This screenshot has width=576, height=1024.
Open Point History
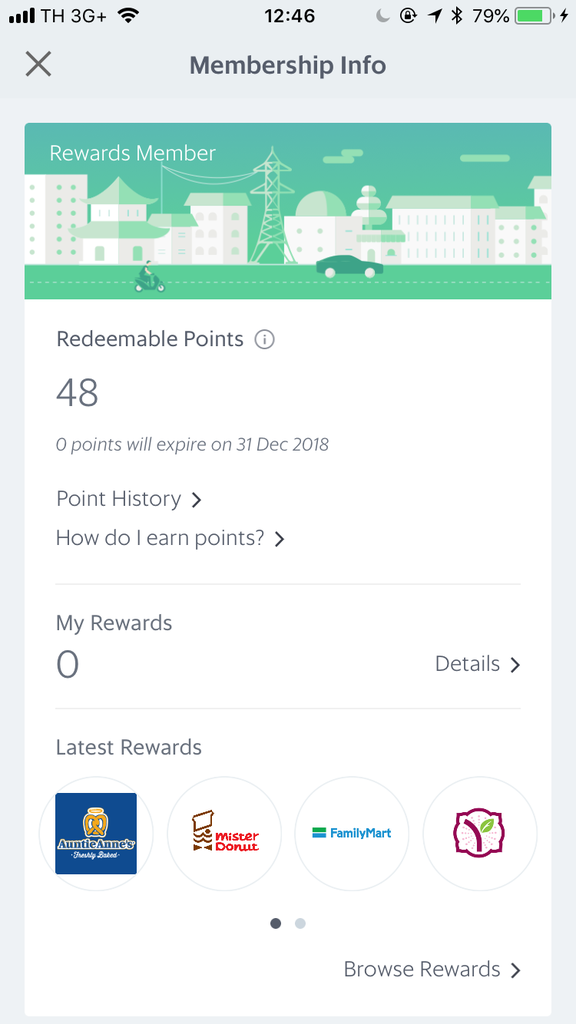129,500
